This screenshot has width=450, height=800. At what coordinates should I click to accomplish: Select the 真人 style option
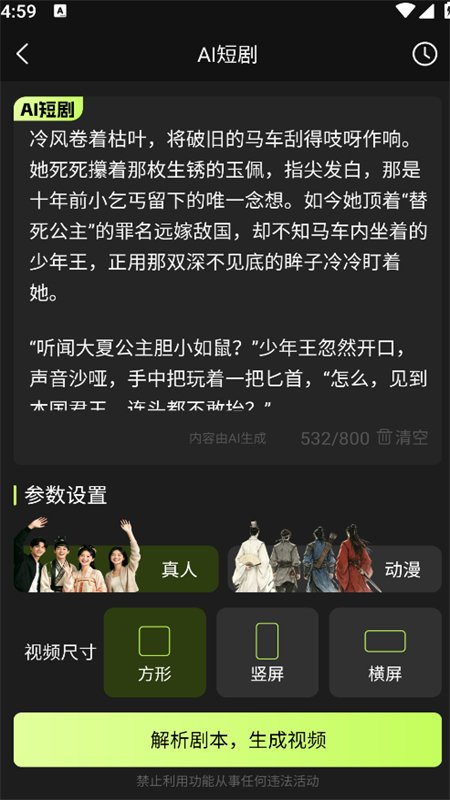tap(116, 568)
